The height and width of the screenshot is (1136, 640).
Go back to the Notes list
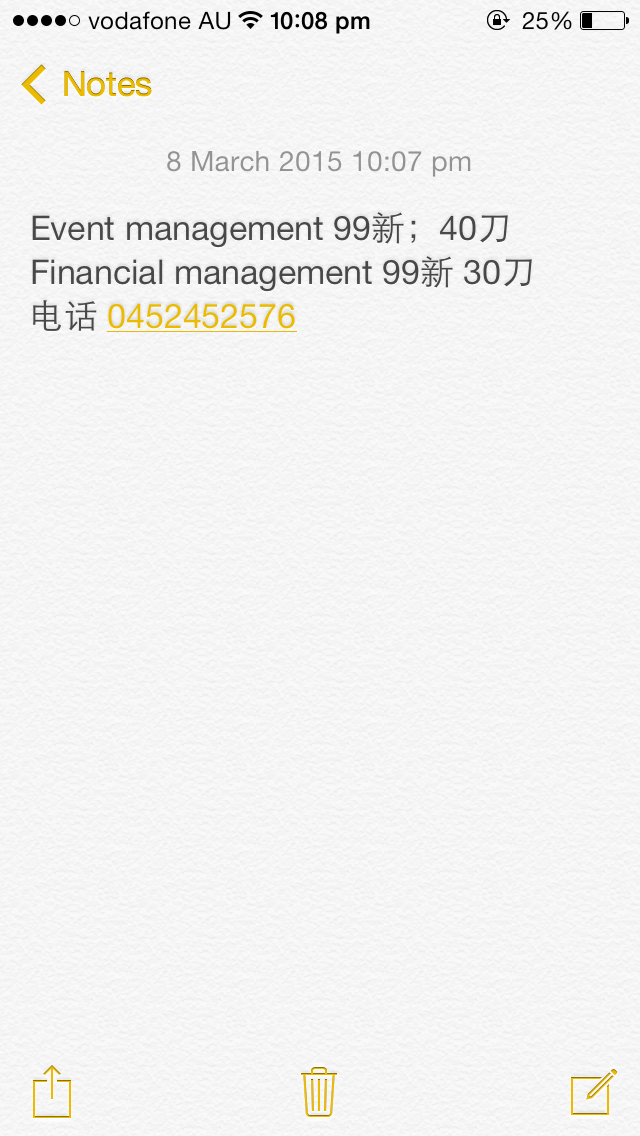[x=87, y=85]
